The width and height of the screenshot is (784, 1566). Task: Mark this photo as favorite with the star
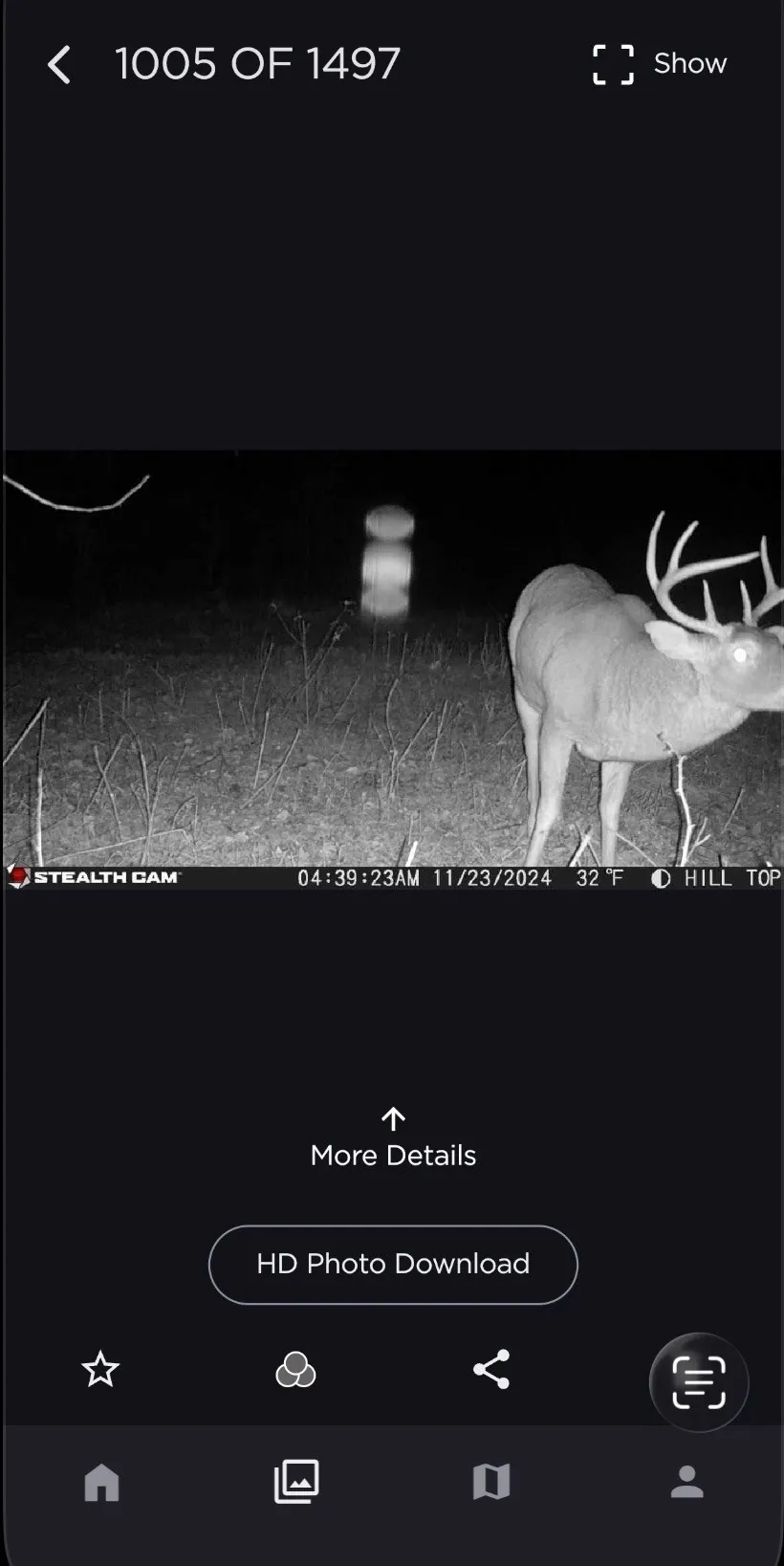(100, 1370)
